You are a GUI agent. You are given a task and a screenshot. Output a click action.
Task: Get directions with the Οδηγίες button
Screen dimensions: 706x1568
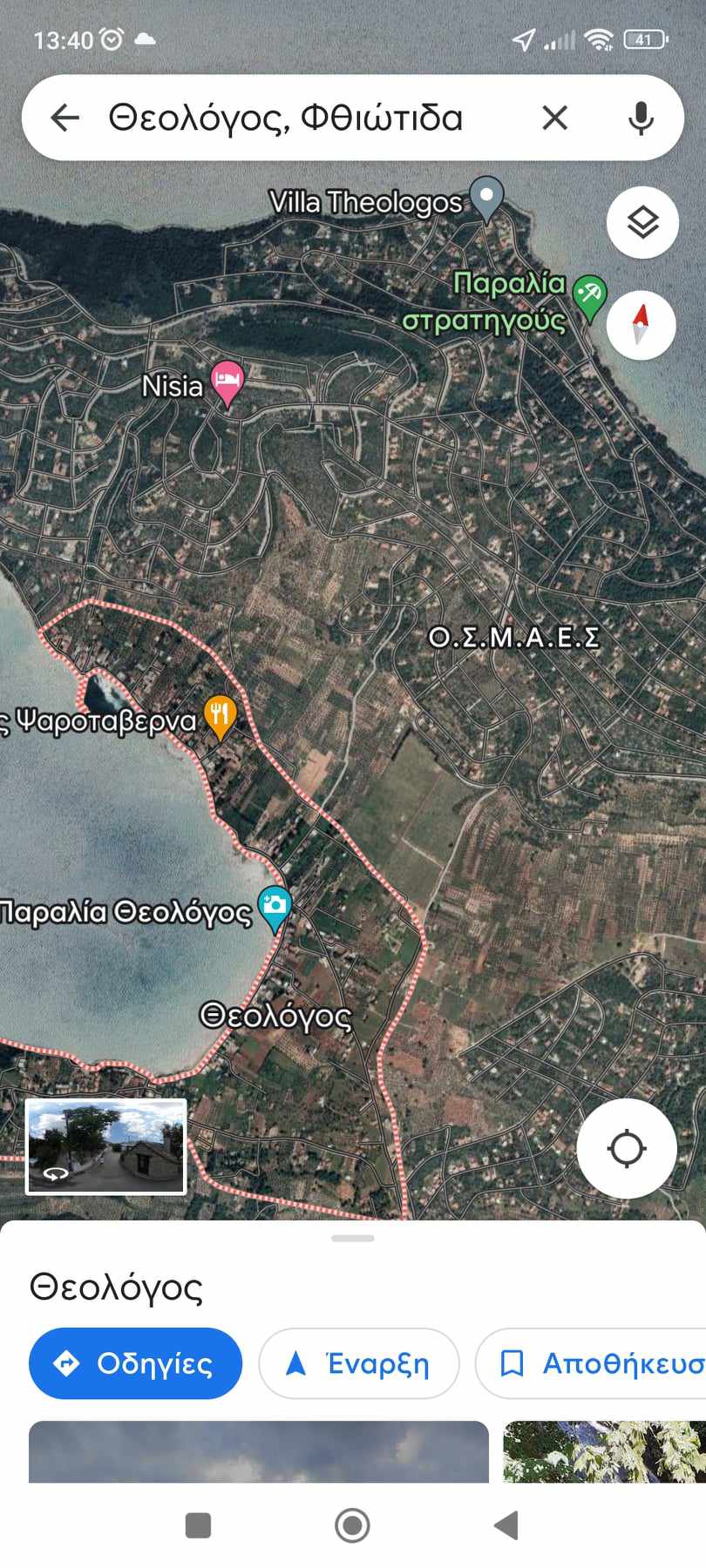pyautogui.click(x=136, y=1363)
